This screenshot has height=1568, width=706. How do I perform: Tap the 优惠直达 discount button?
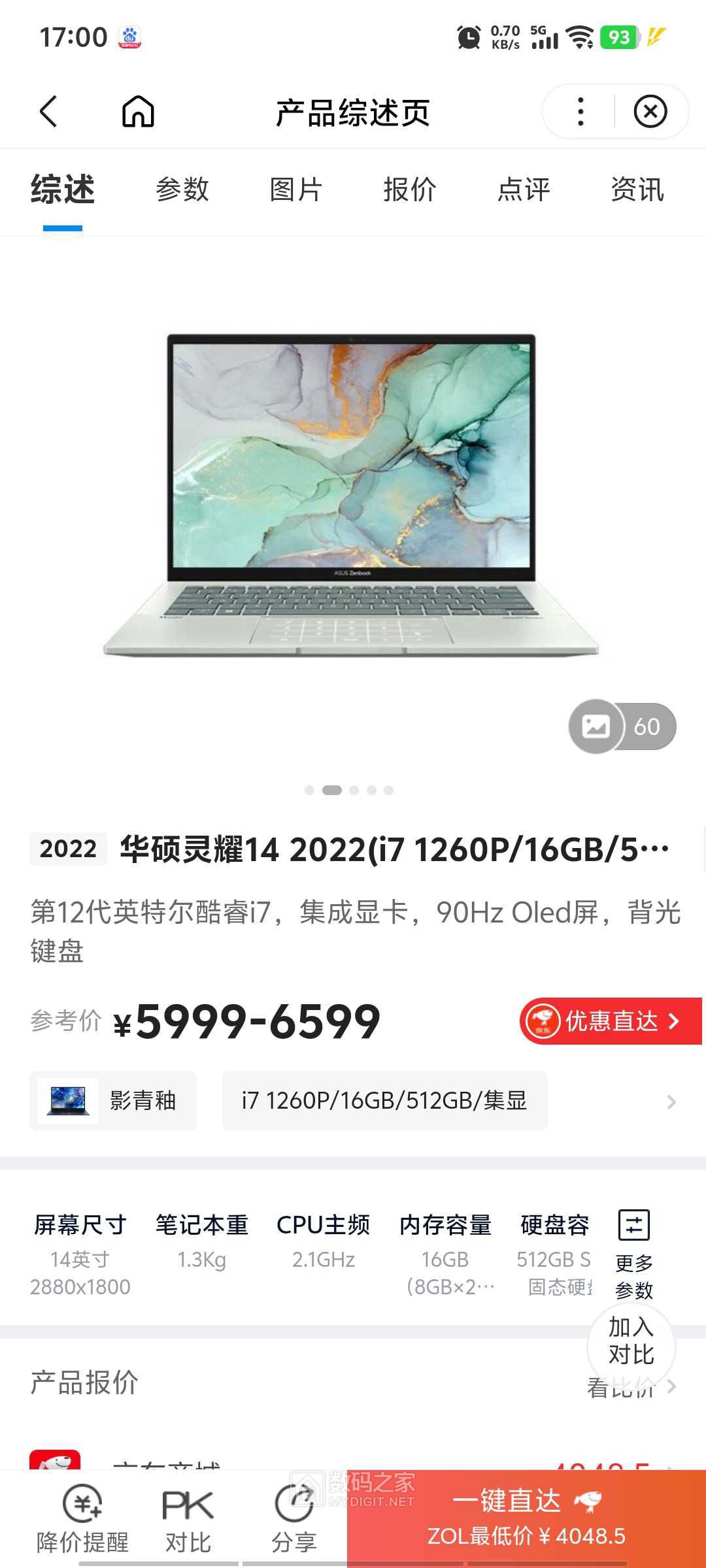tap(611, 1021)
